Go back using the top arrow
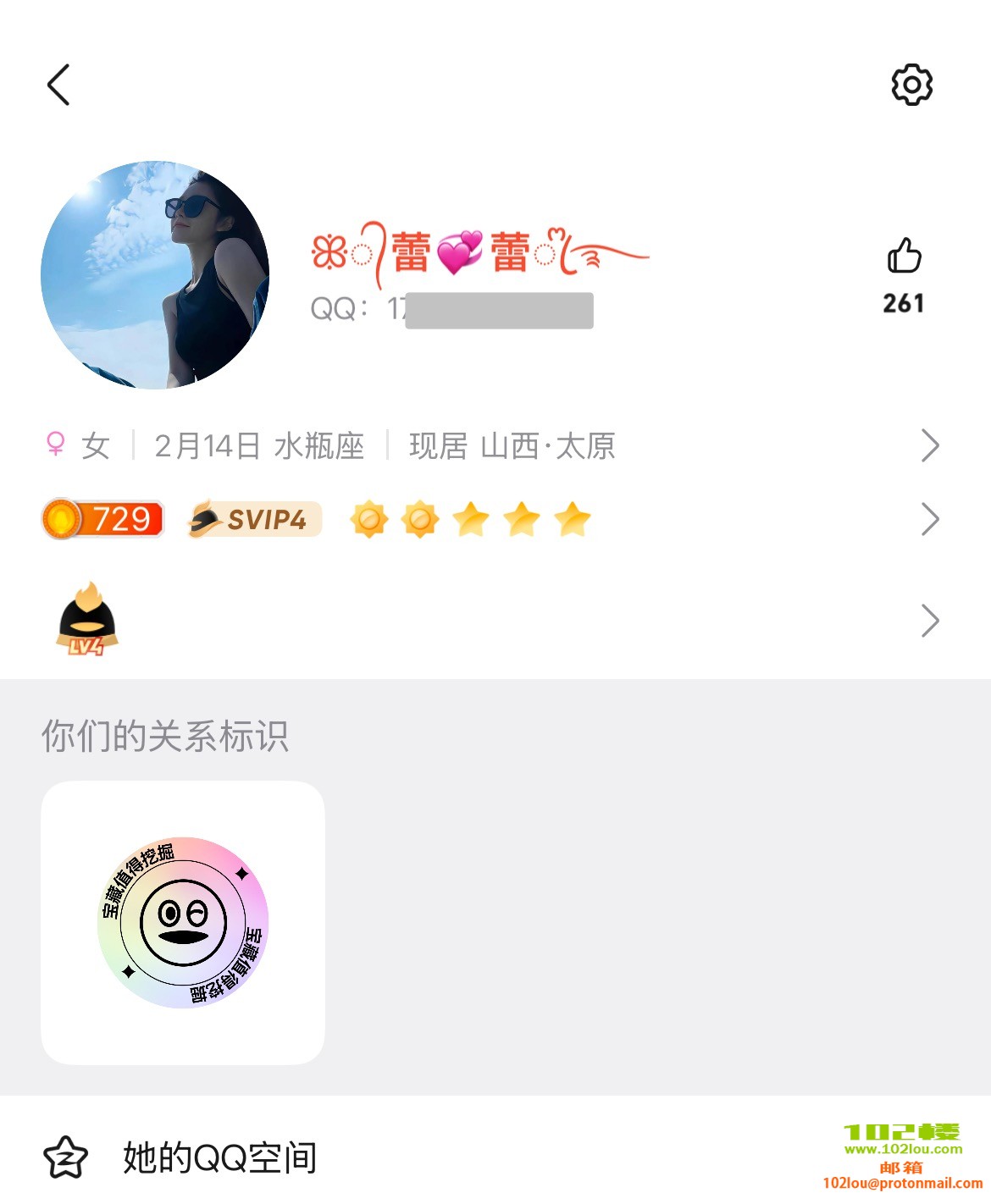 tap(58, 85)
